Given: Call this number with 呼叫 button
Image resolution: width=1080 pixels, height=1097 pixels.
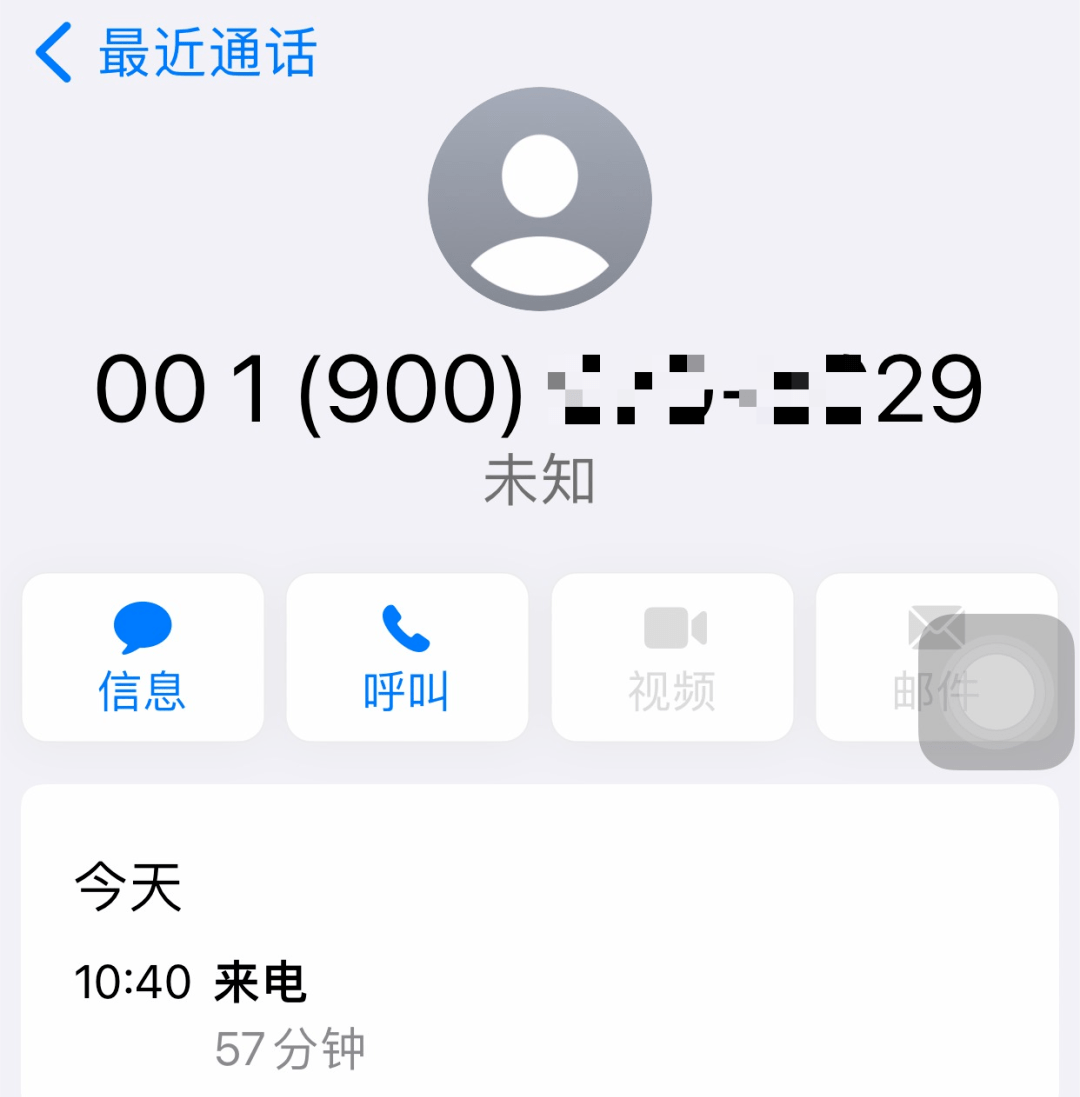Looking at the screenshot, I should pyautogui.click(x=407, y=657).
